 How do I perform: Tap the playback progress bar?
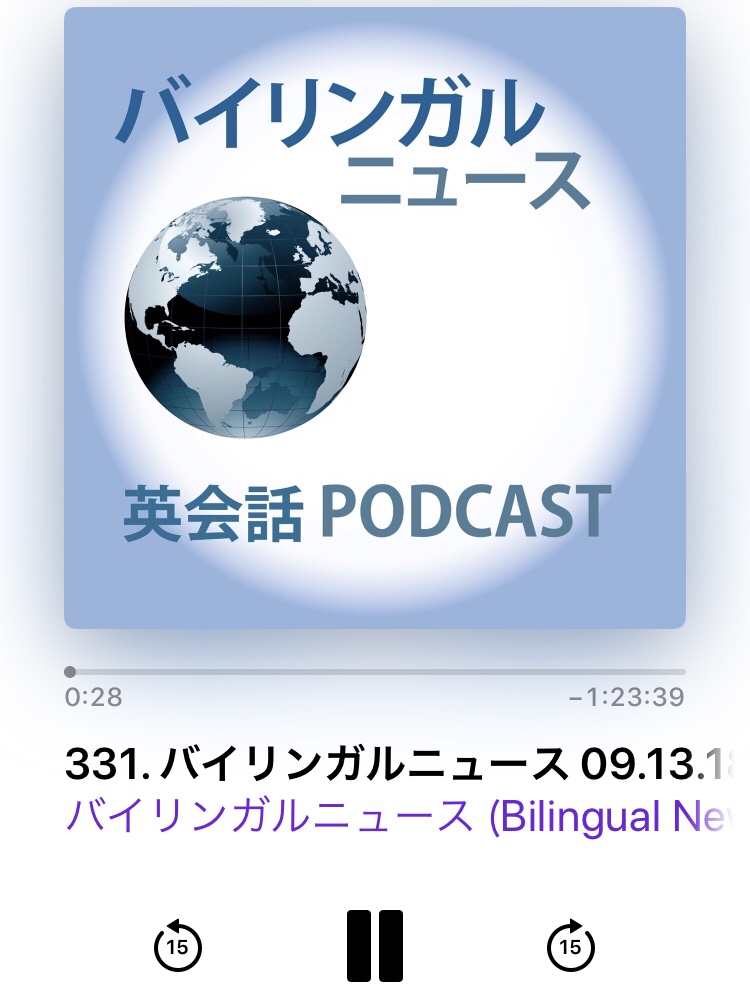(x=375, y=672)
